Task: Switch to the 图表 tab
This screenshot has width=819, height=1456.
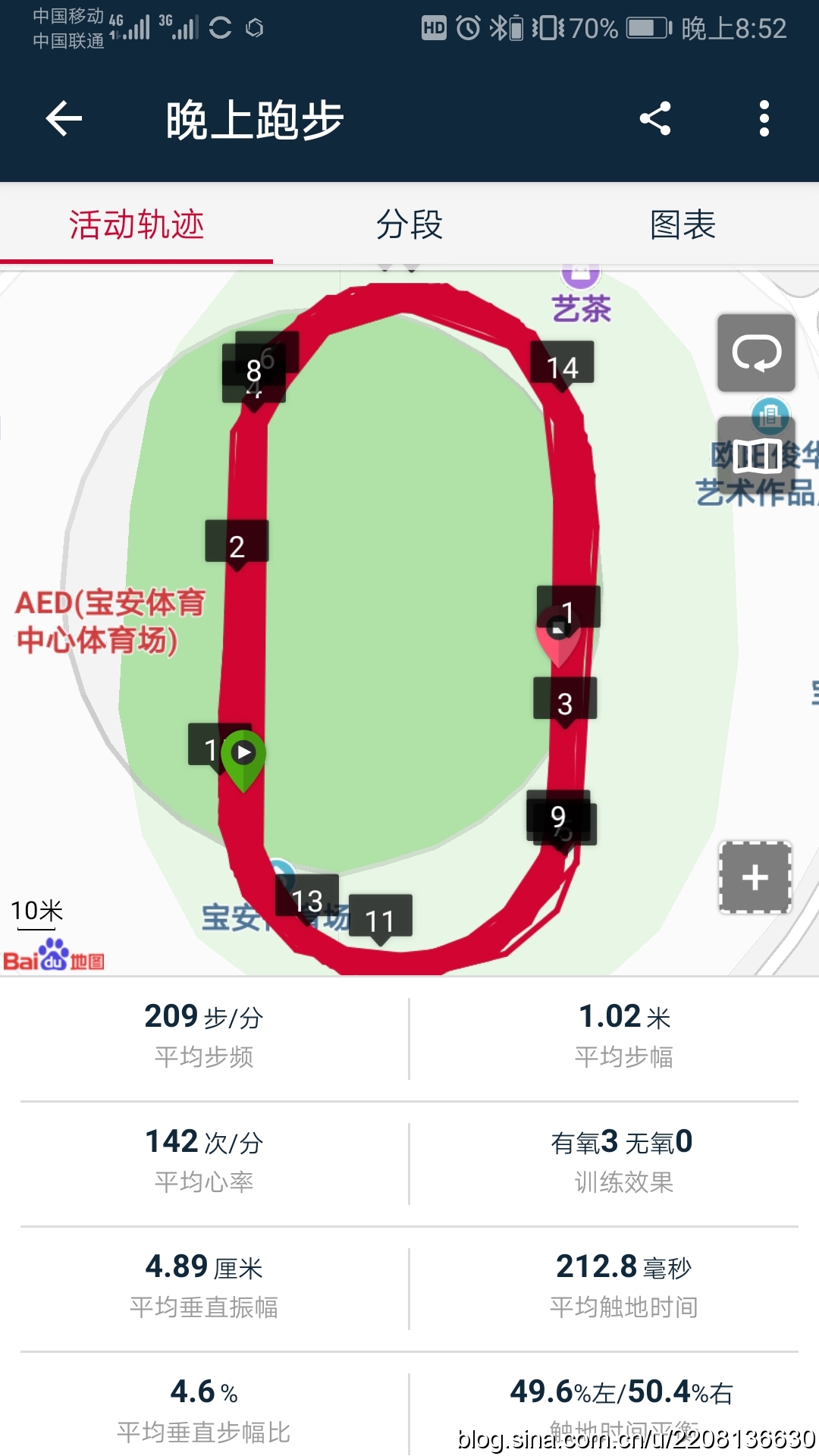Action: (682, 225)
